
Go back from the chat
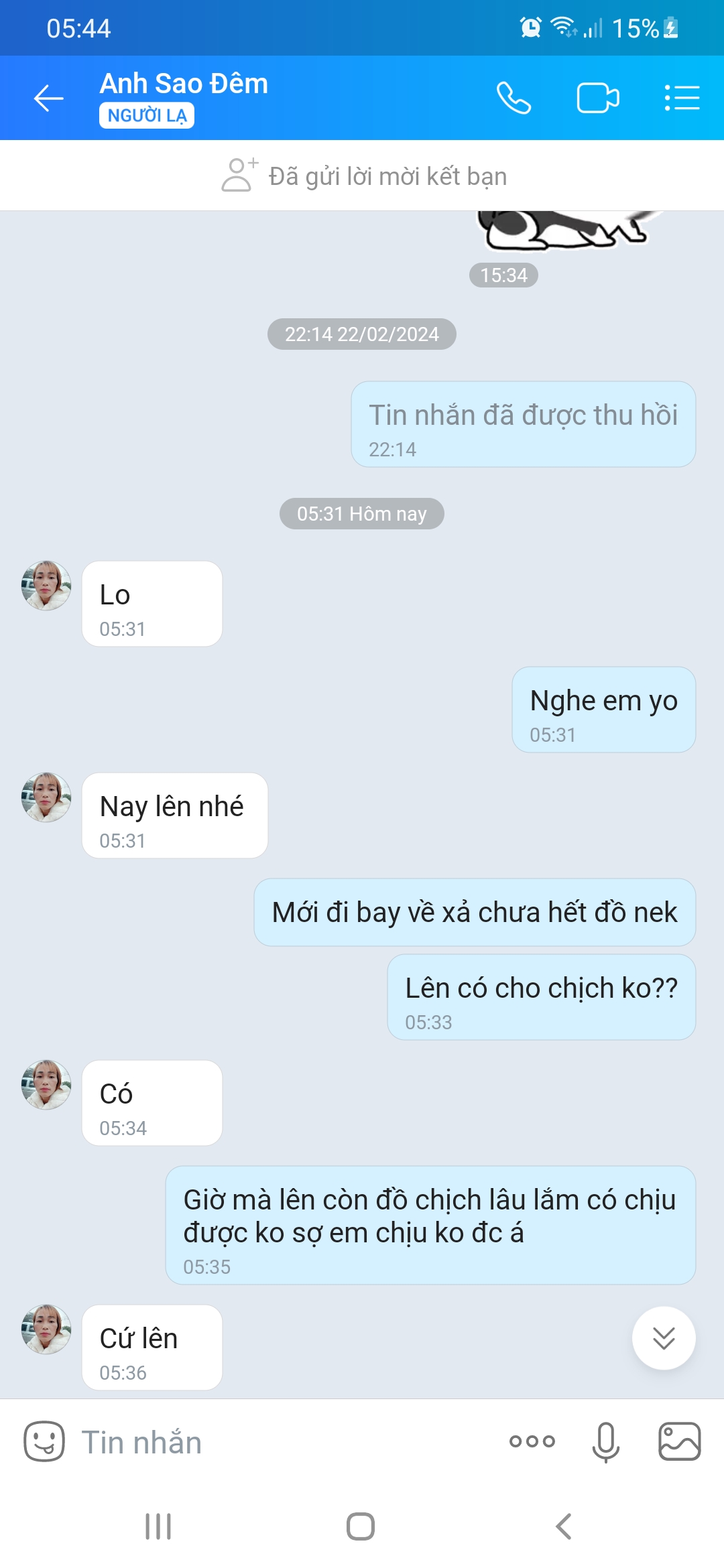(48, 99)
